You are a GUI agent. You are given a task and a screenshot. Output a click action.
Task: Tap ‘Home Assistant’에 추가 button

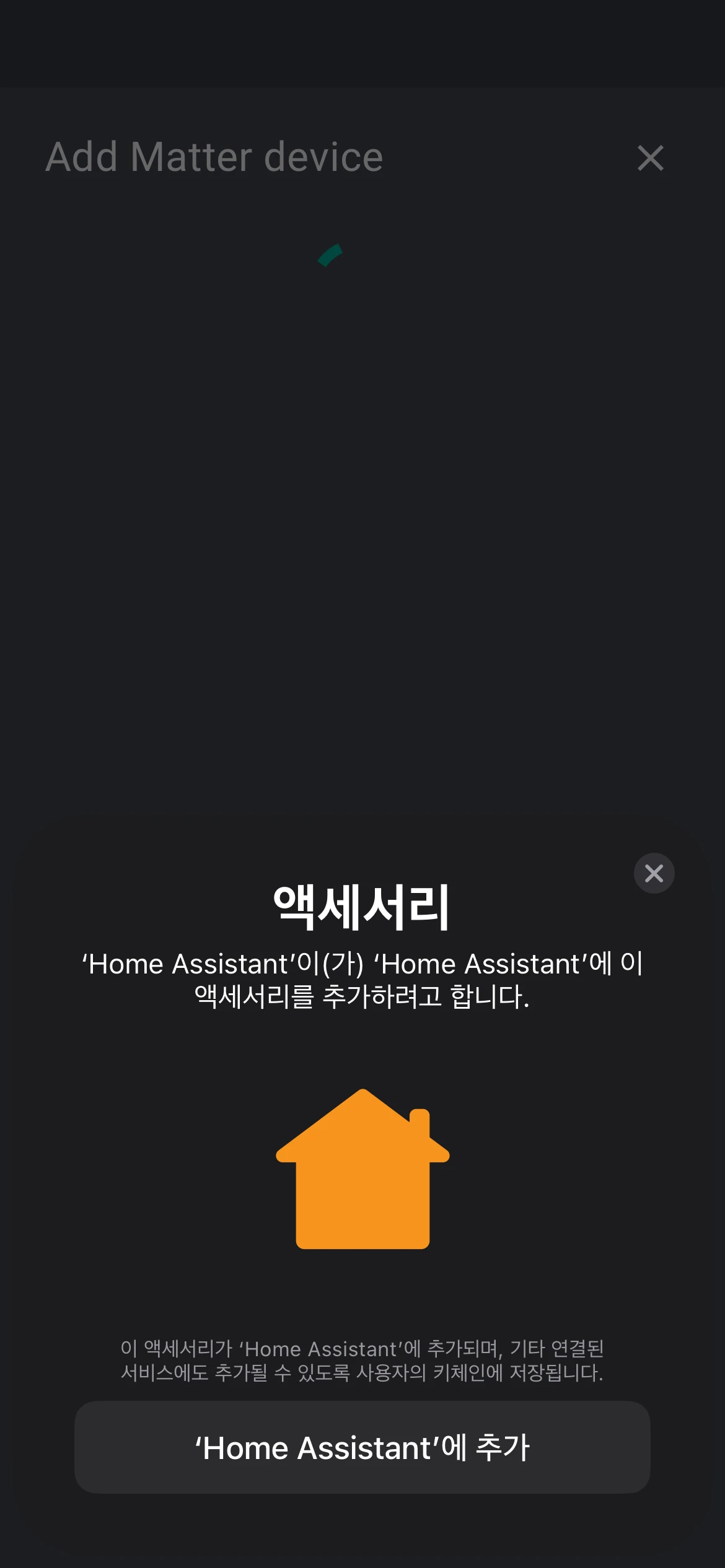pos(362,1447)
